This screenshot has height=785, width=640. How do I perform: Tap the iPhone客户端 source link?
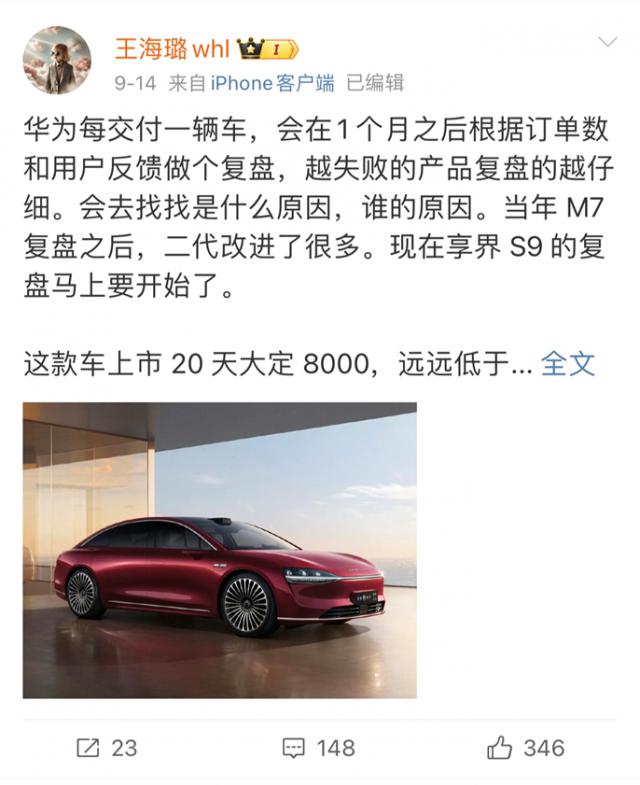pos(272,83)
